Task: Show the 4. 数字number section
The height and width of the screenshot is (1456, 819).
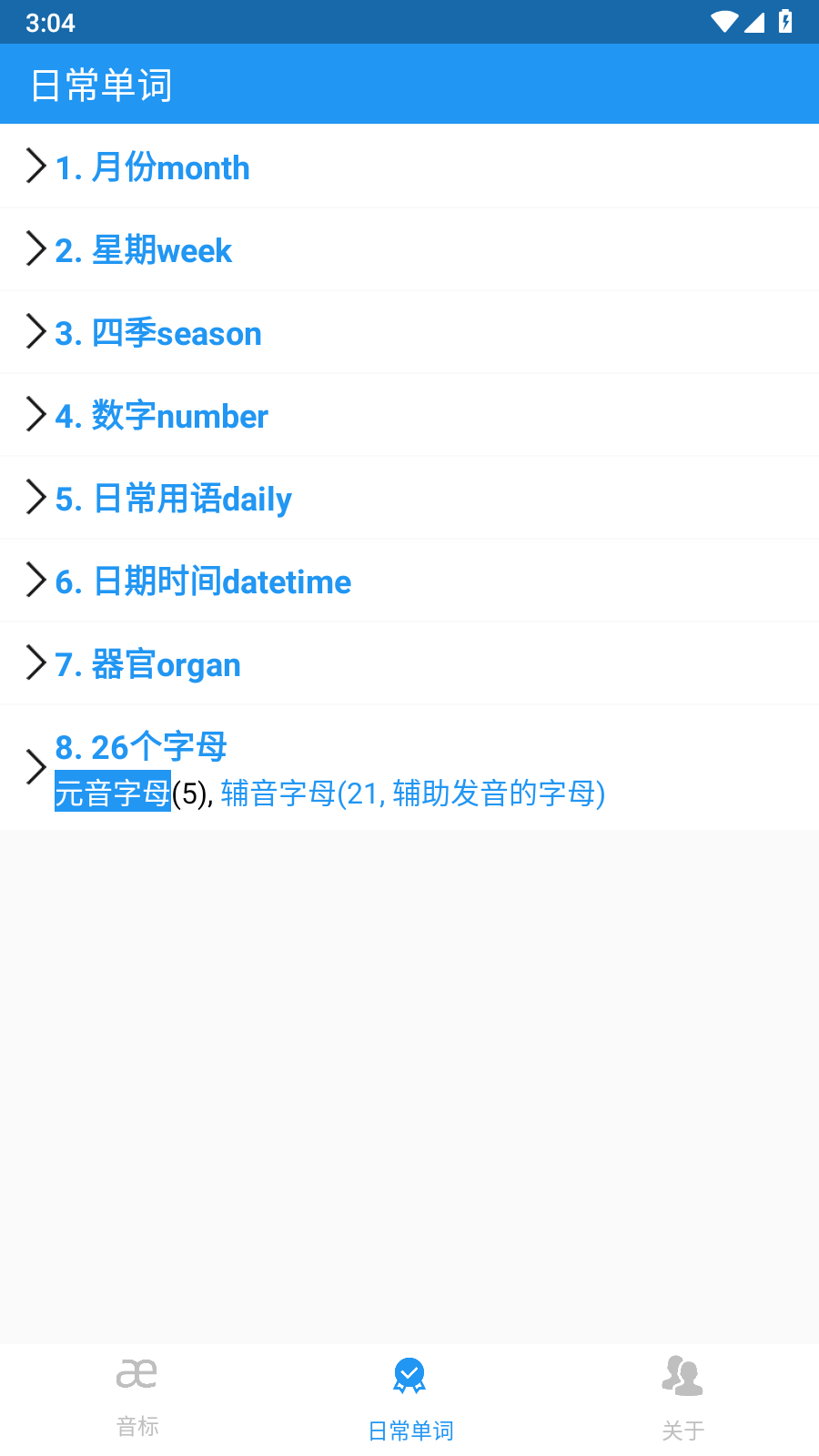Action: [x=162, y=416]
